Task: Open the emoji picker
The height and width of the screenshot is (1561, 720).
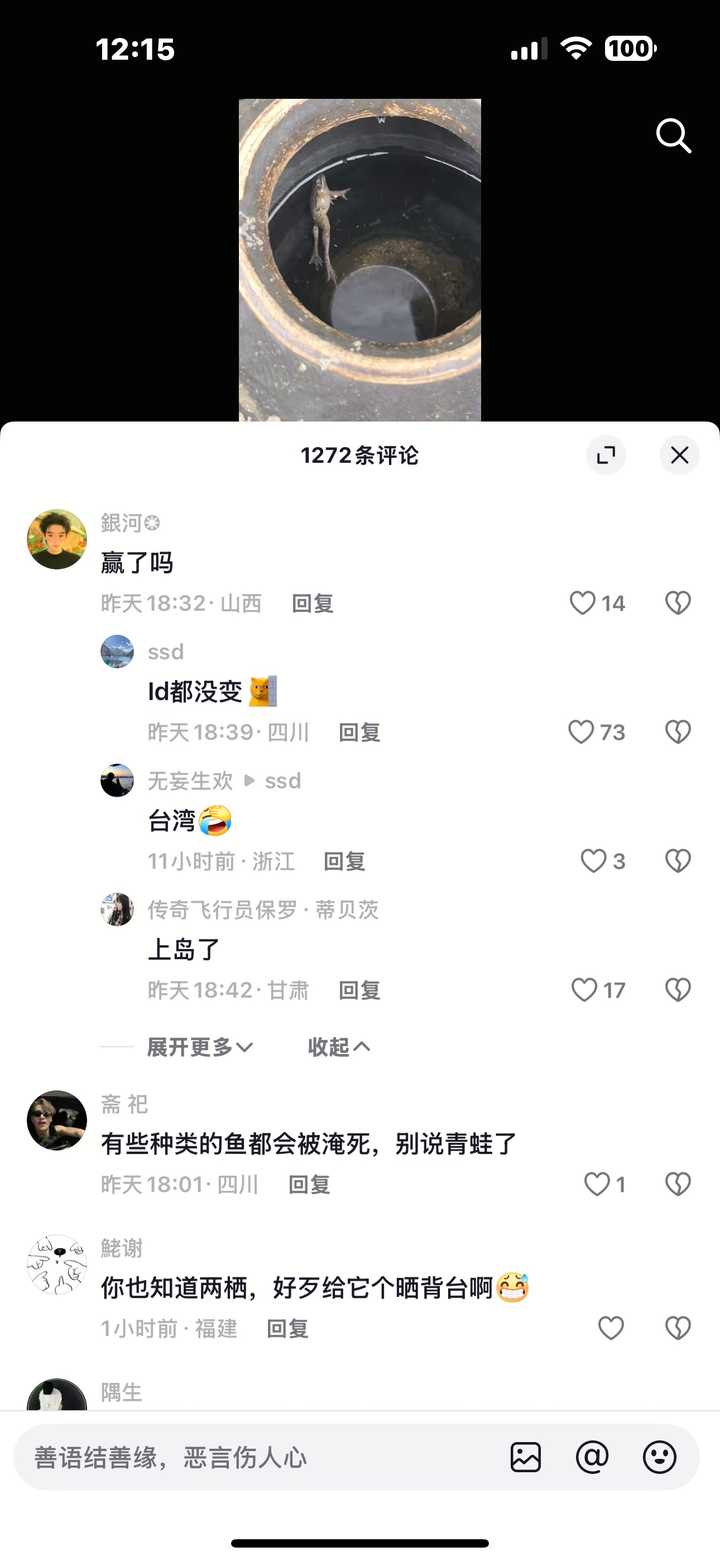Action: point(660,1457)
